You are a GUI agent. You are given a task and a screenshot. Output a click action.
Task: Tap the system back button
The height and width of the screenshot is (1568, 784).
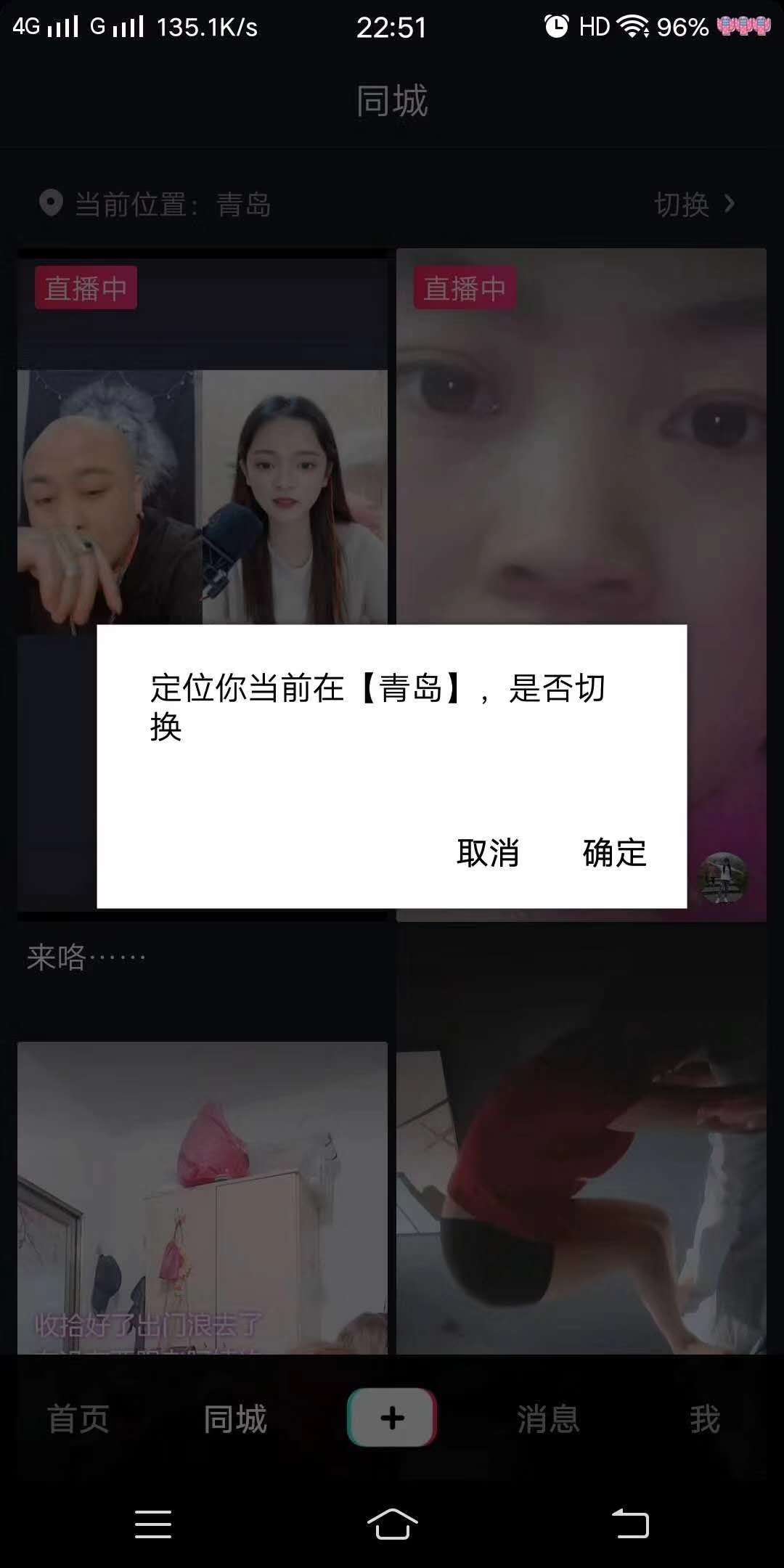(630, 1523)
